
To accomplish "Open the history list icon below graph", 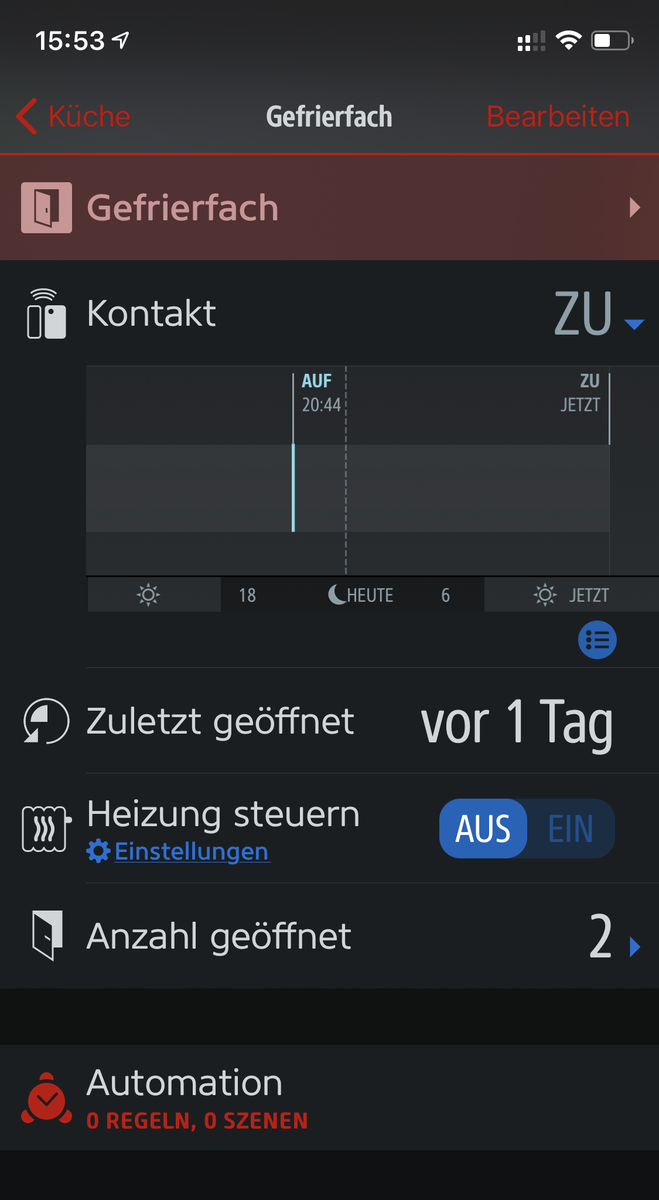I will 597,640.
